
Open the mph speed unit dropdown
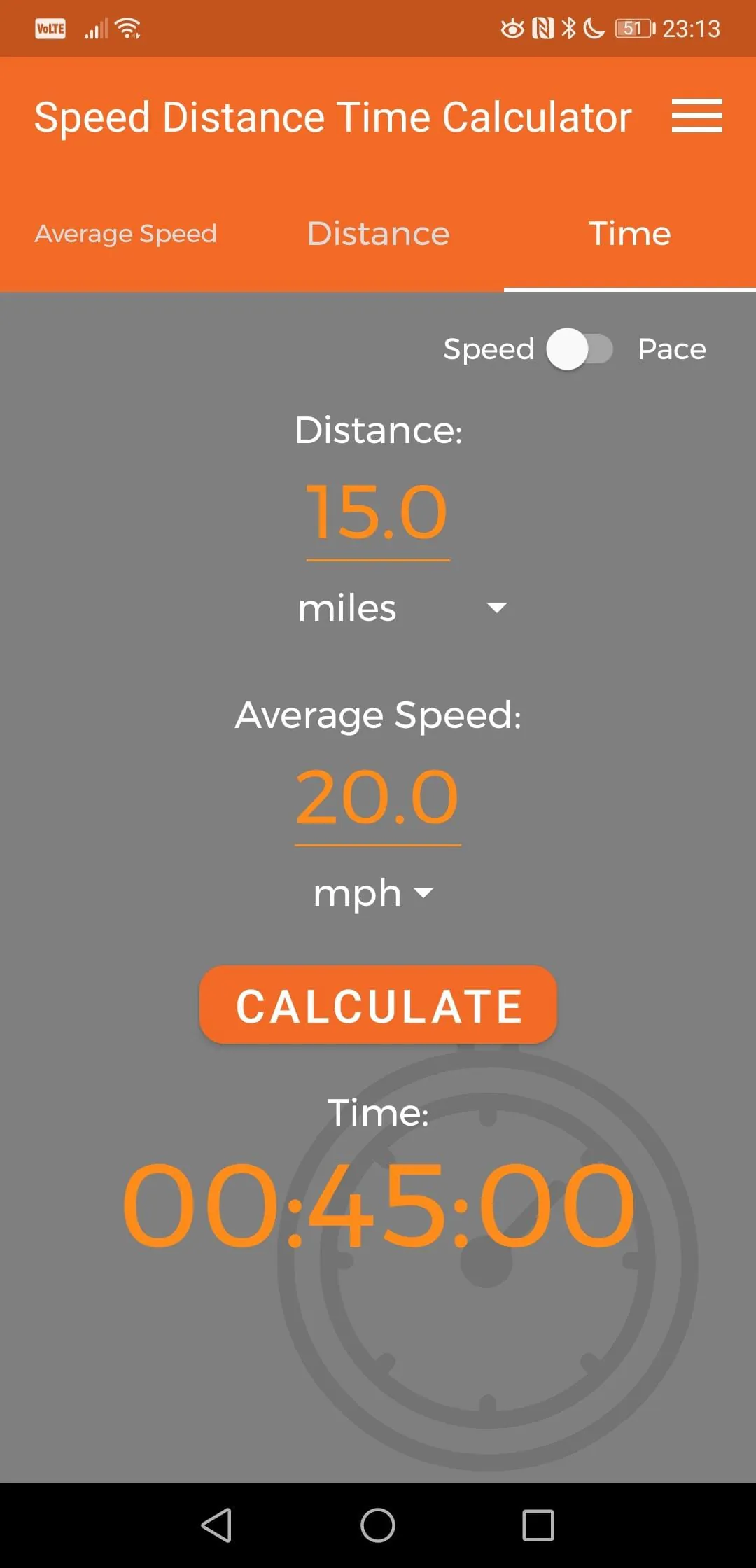pyautogui.click(x=373, y=893)
